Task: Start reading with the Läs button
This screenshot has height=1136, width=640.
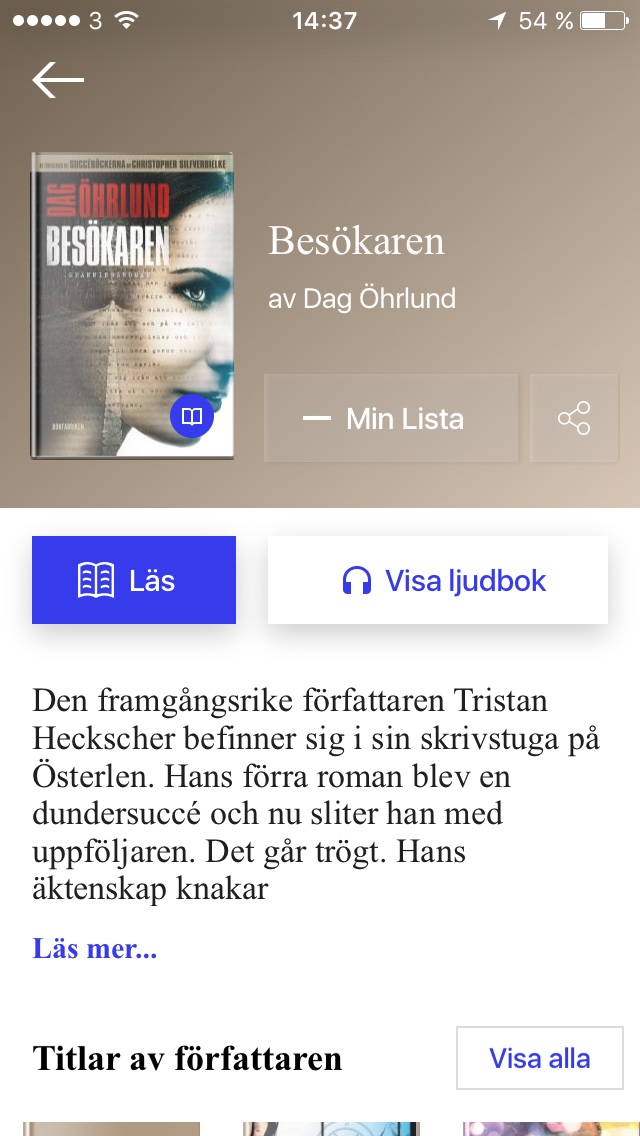Action: [x=134, y=580]
